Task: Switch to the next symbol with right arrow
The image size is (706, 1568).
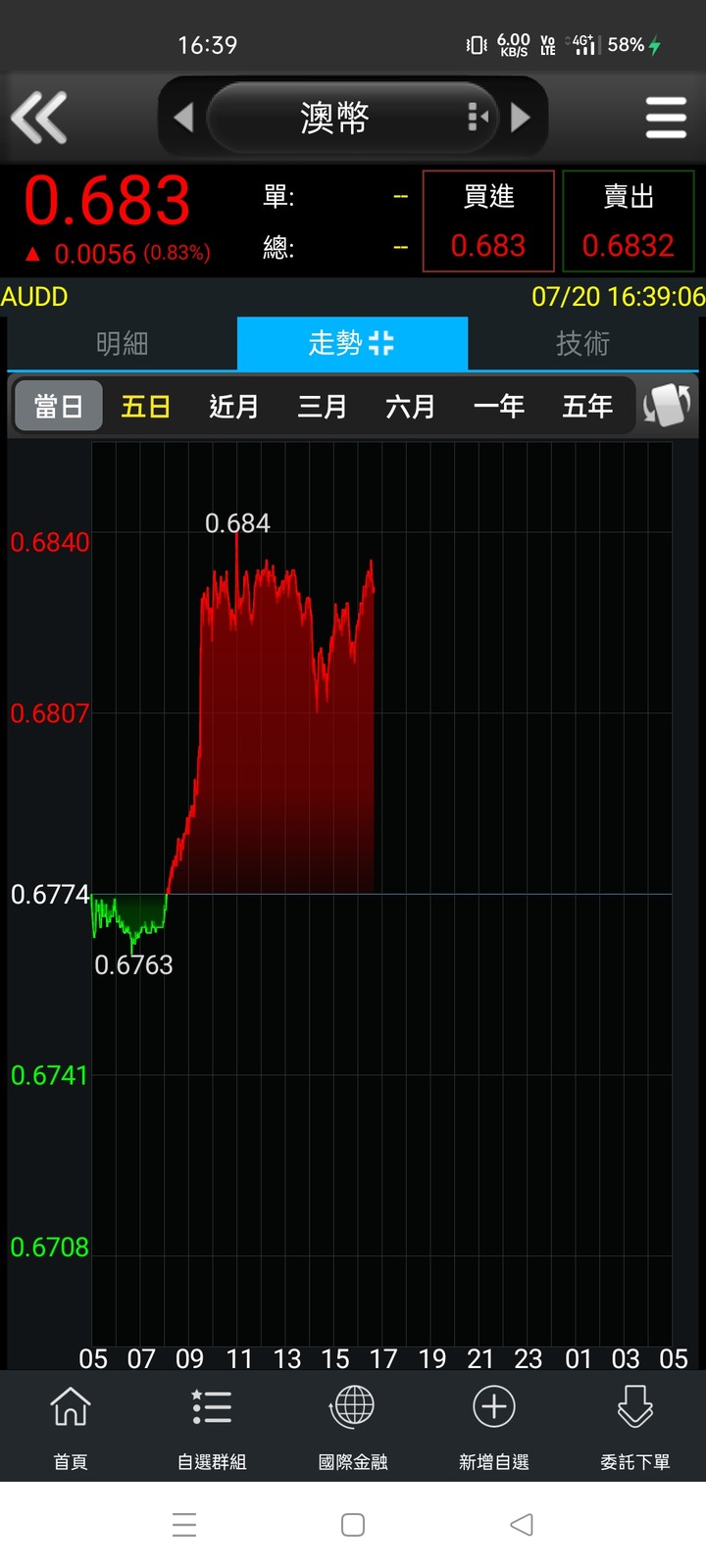Action: tap(521, 118)
